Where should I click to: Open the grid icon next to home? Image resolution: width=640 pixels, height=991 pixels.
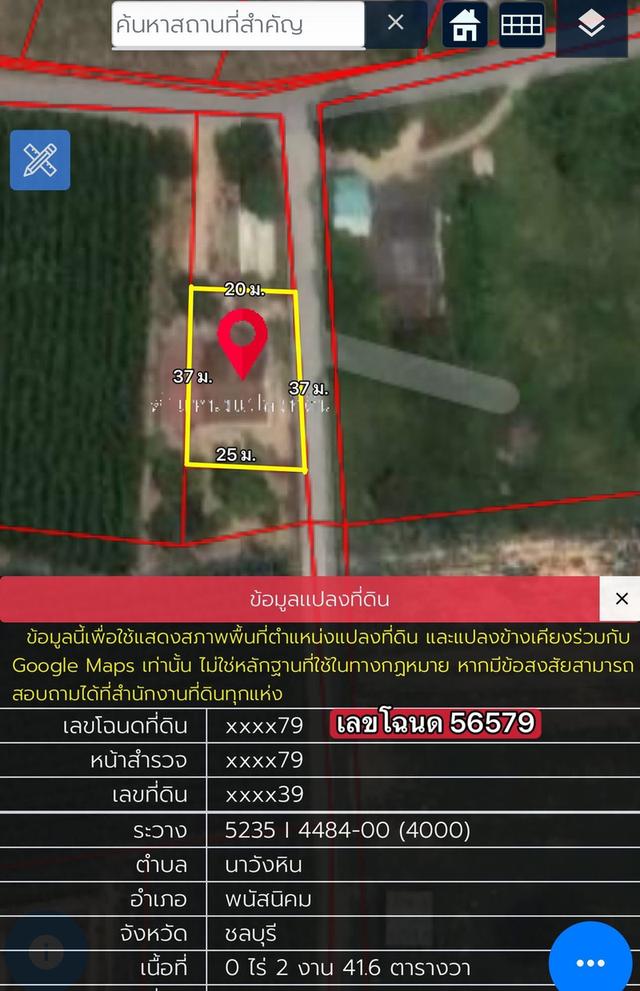coord(521,25)
